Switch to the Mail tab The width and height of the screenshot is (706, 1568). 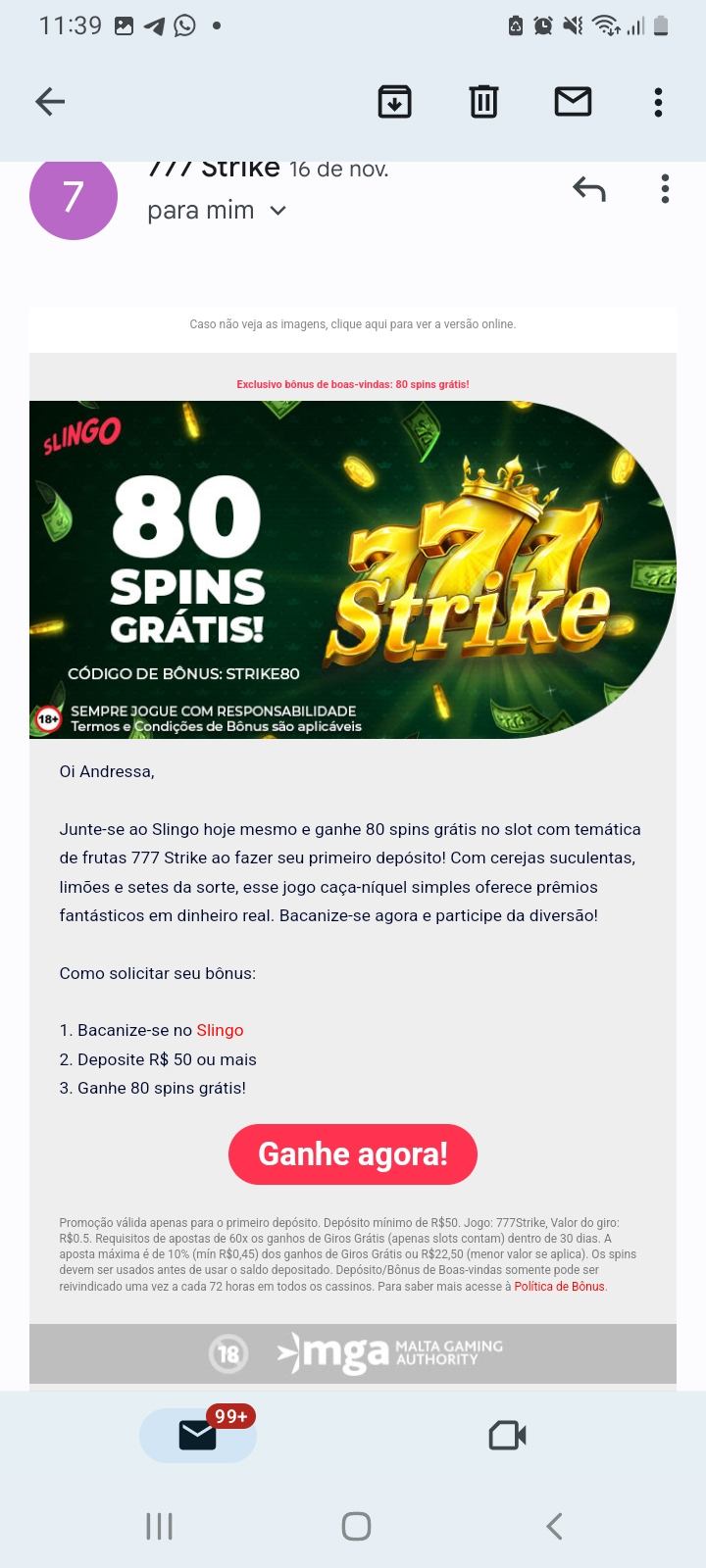coord(198,1436)
